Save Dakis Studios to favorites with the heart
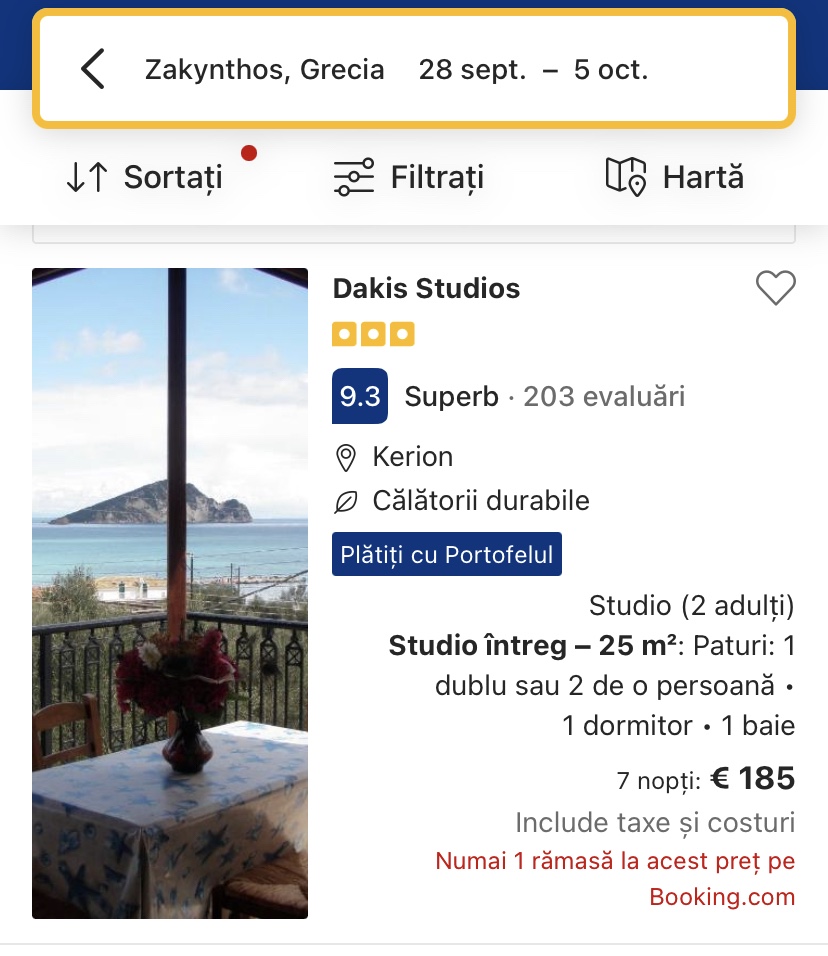The height and width of the screenshot is (956, 828). (x=775, y=289)
